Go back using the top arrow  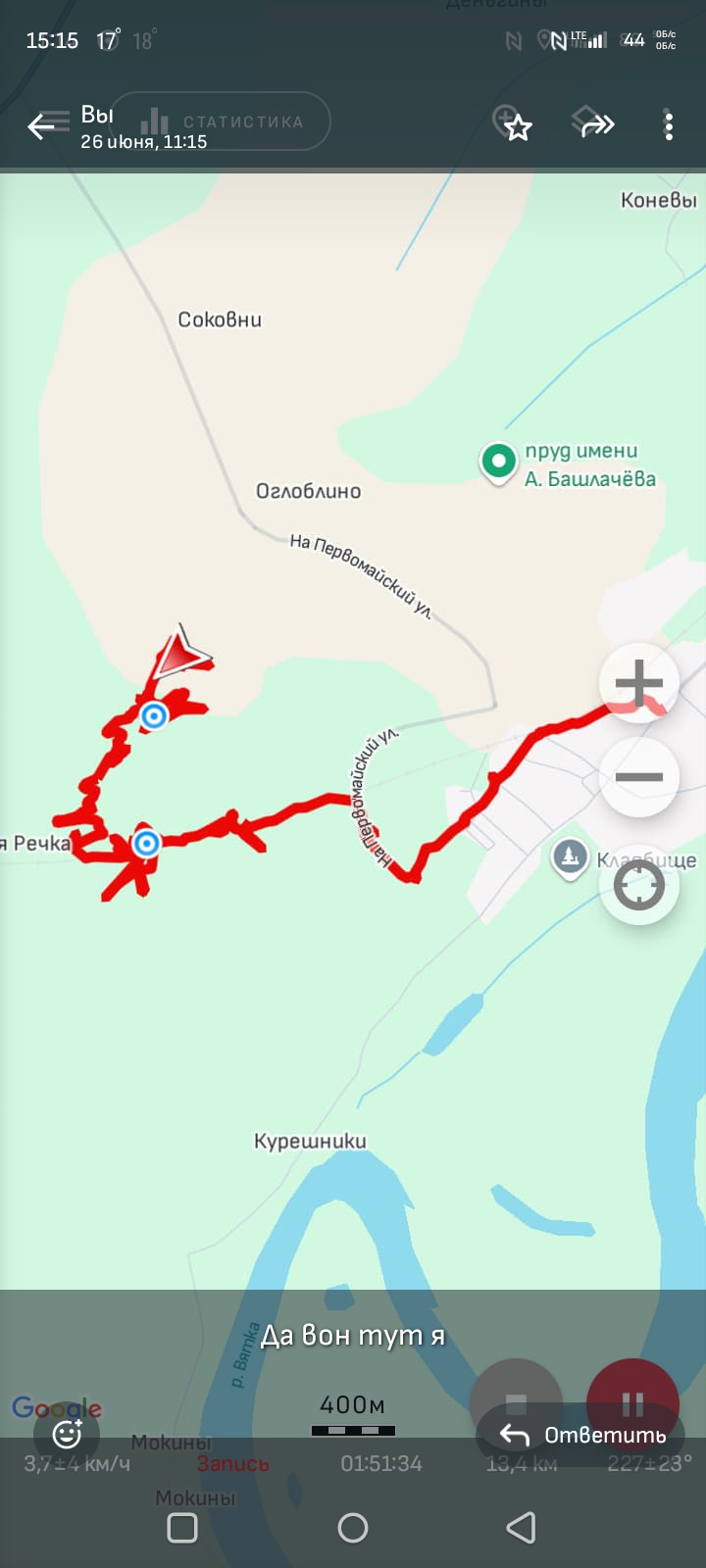point(41,126)
